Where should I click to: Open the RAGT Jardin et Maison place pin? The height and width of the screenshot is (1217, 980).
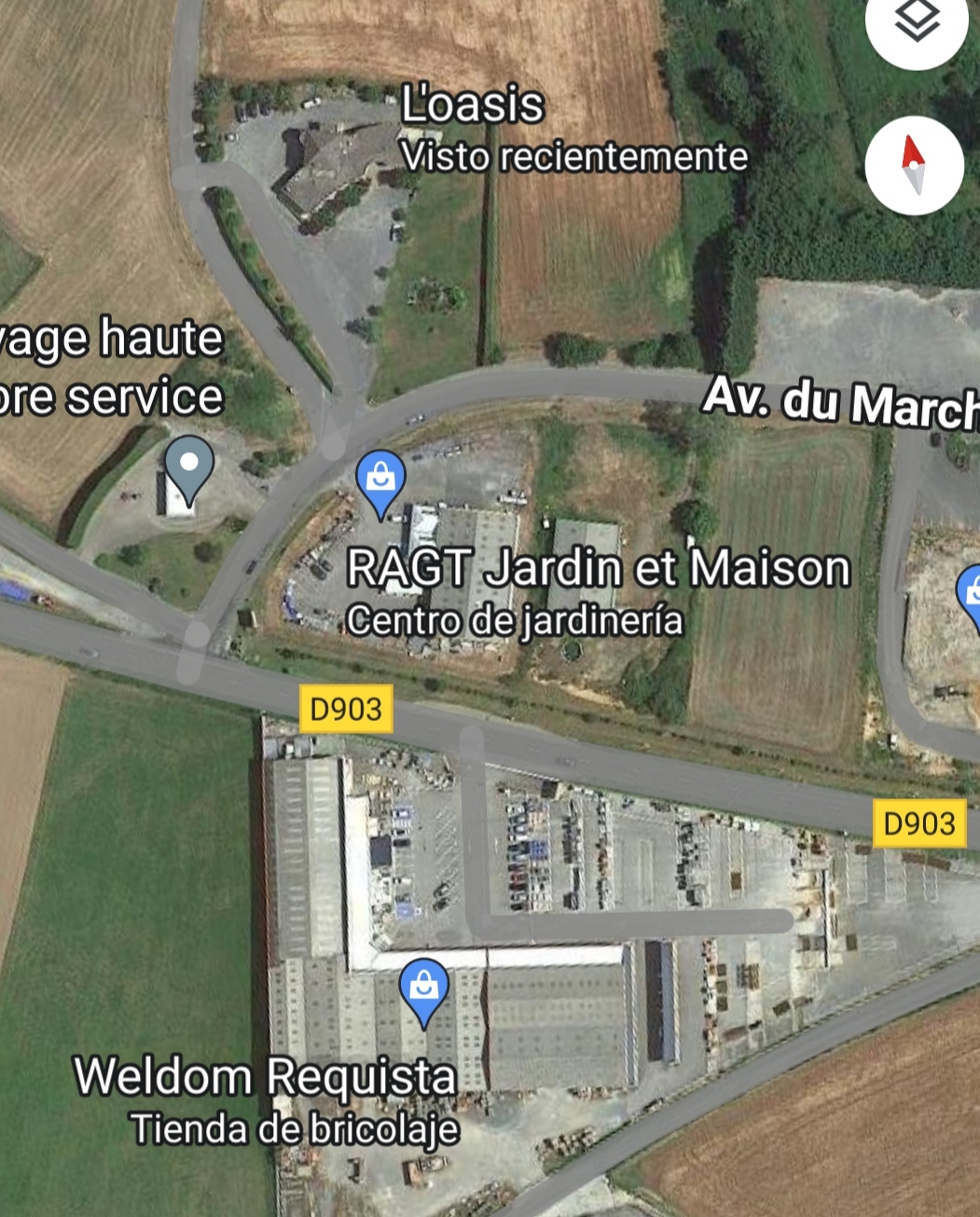[x=380, y=479]
